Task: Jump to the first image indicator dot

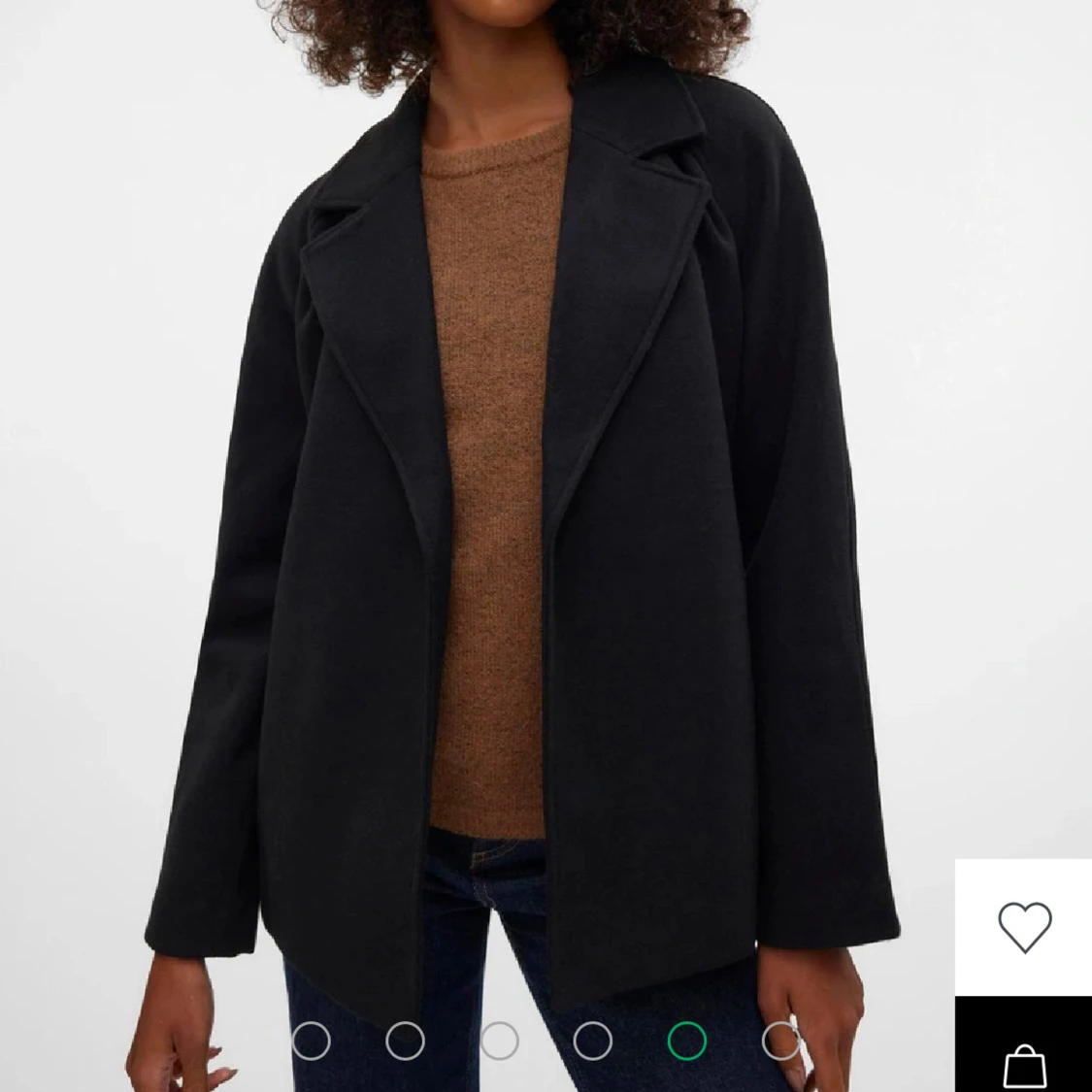Action: pyautogui.click(x=312, y=1042)
